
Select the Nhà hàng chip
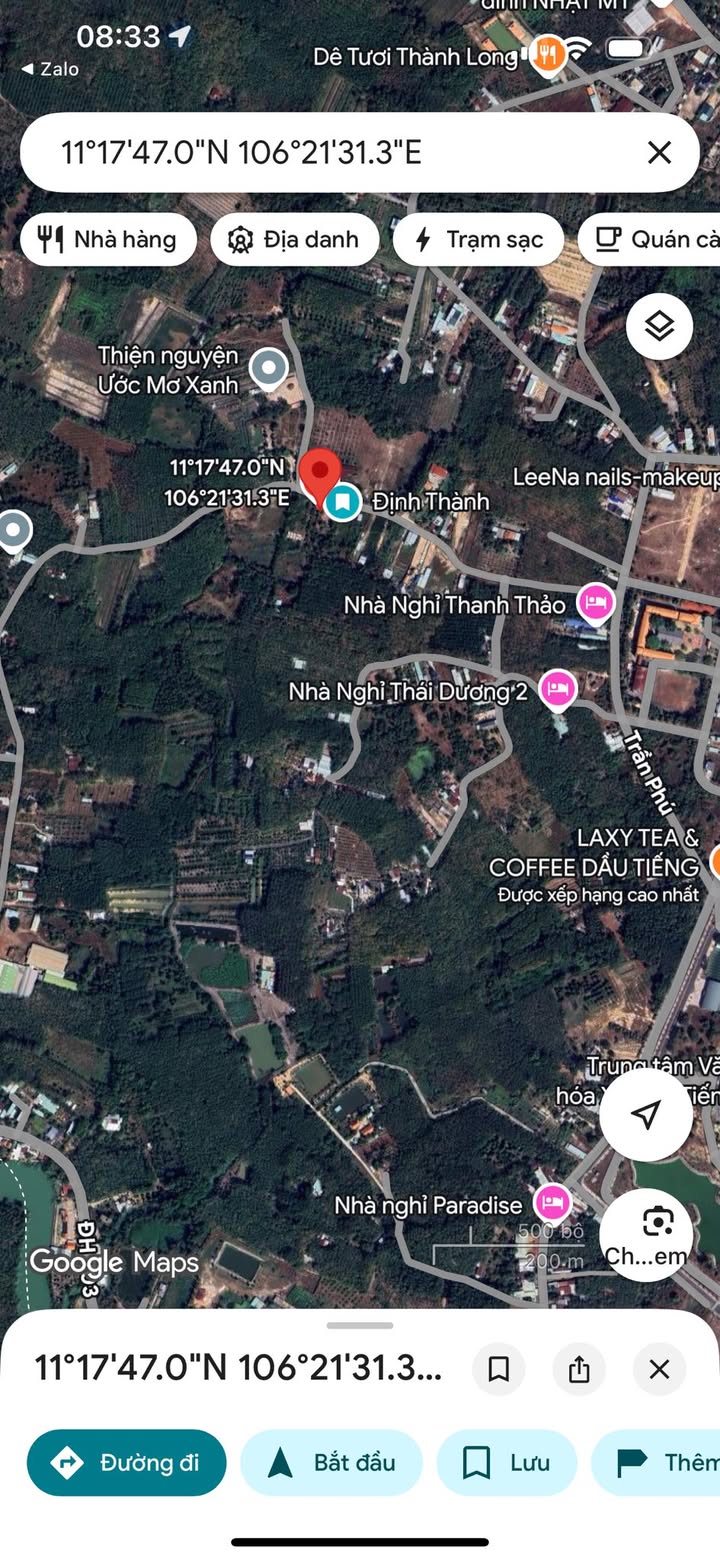[108, 239]
